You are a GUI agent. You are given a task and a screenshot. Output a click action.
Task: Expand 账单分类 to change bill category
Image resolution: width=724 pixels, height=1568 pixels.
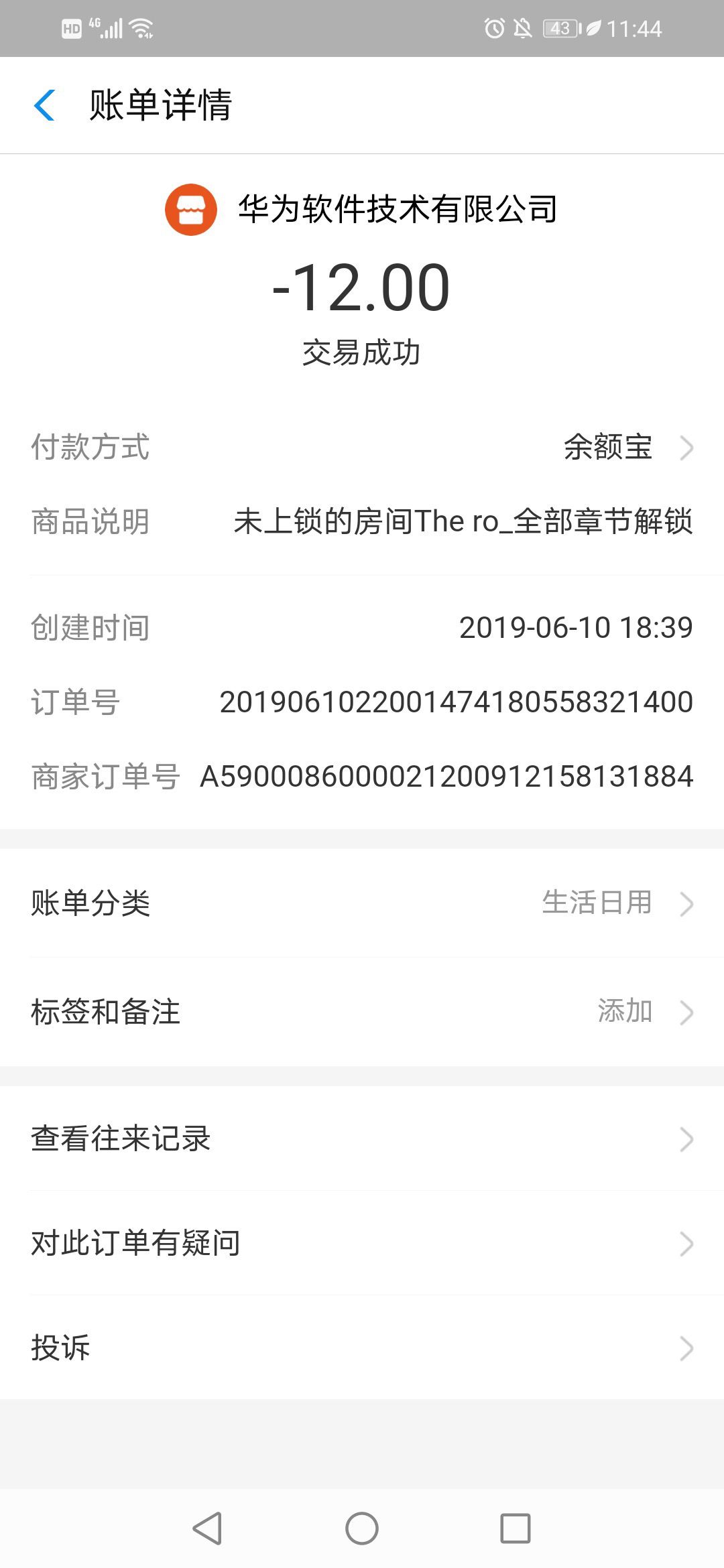[686, 904]
